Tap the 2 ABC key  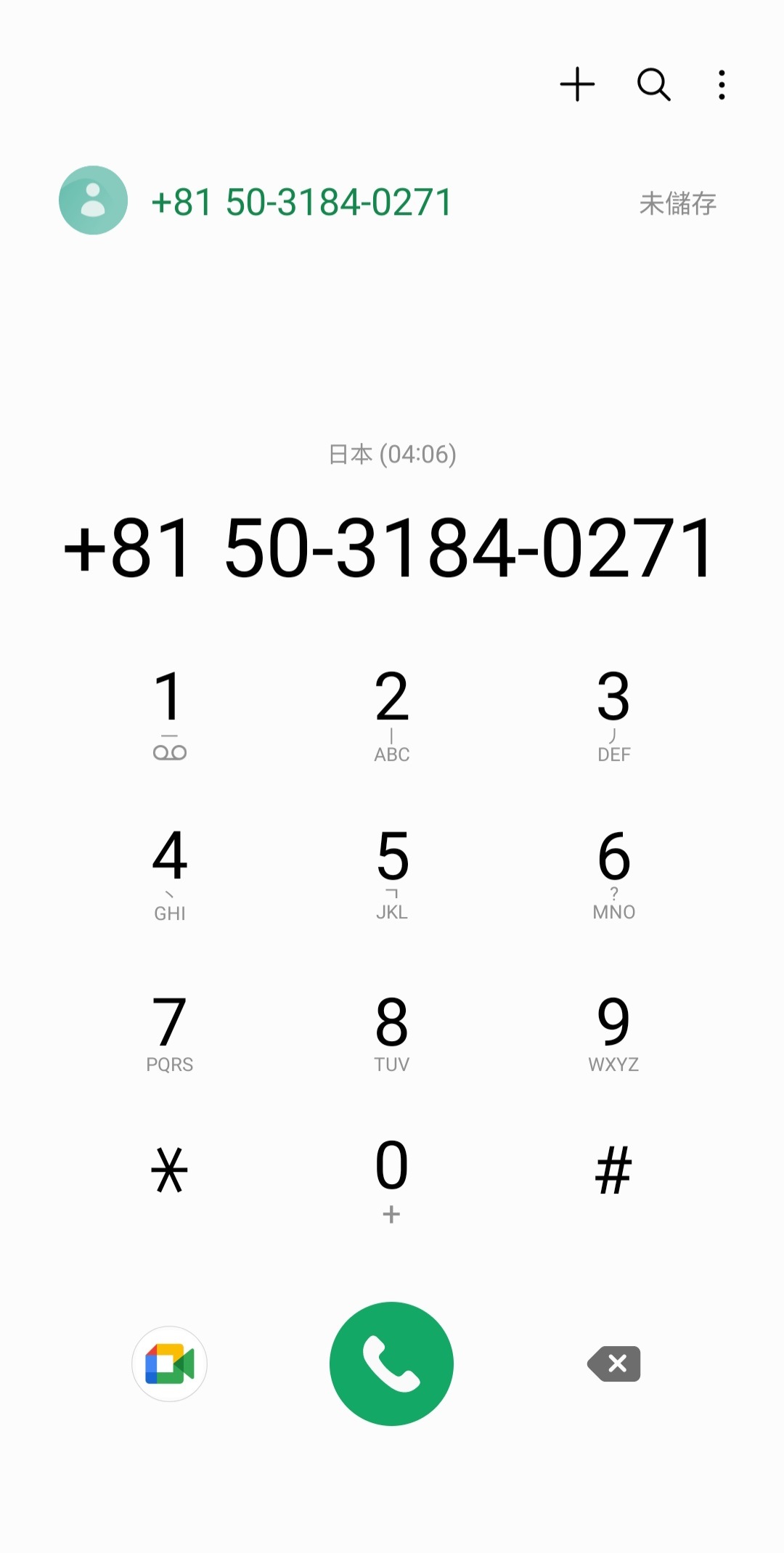coord(392,715)
